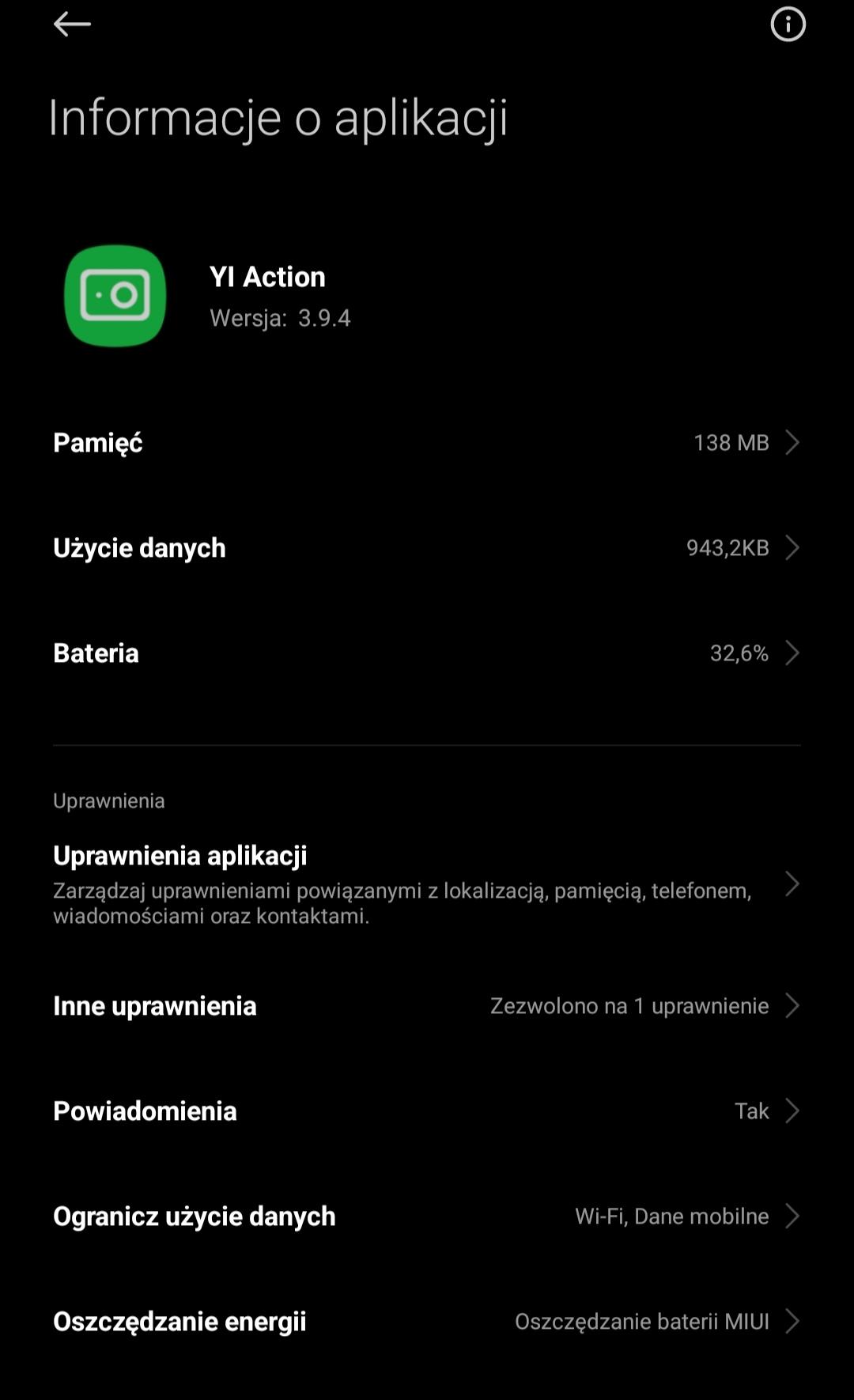This screenshot has height=1400, width=854.
Task: Open Uprawnienia aplikacji settings
Action: (427, 884)
